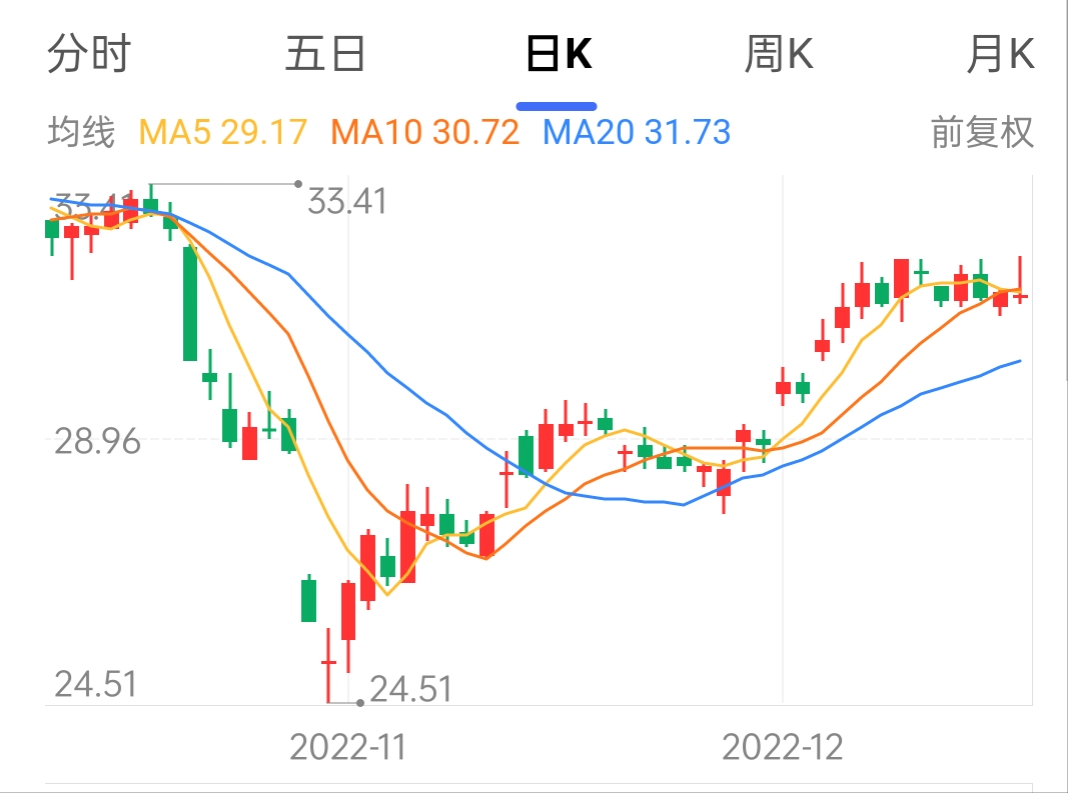Show the 月K monthly chart
Viewport: 1068px width, 793px height.
click(999, 54)
